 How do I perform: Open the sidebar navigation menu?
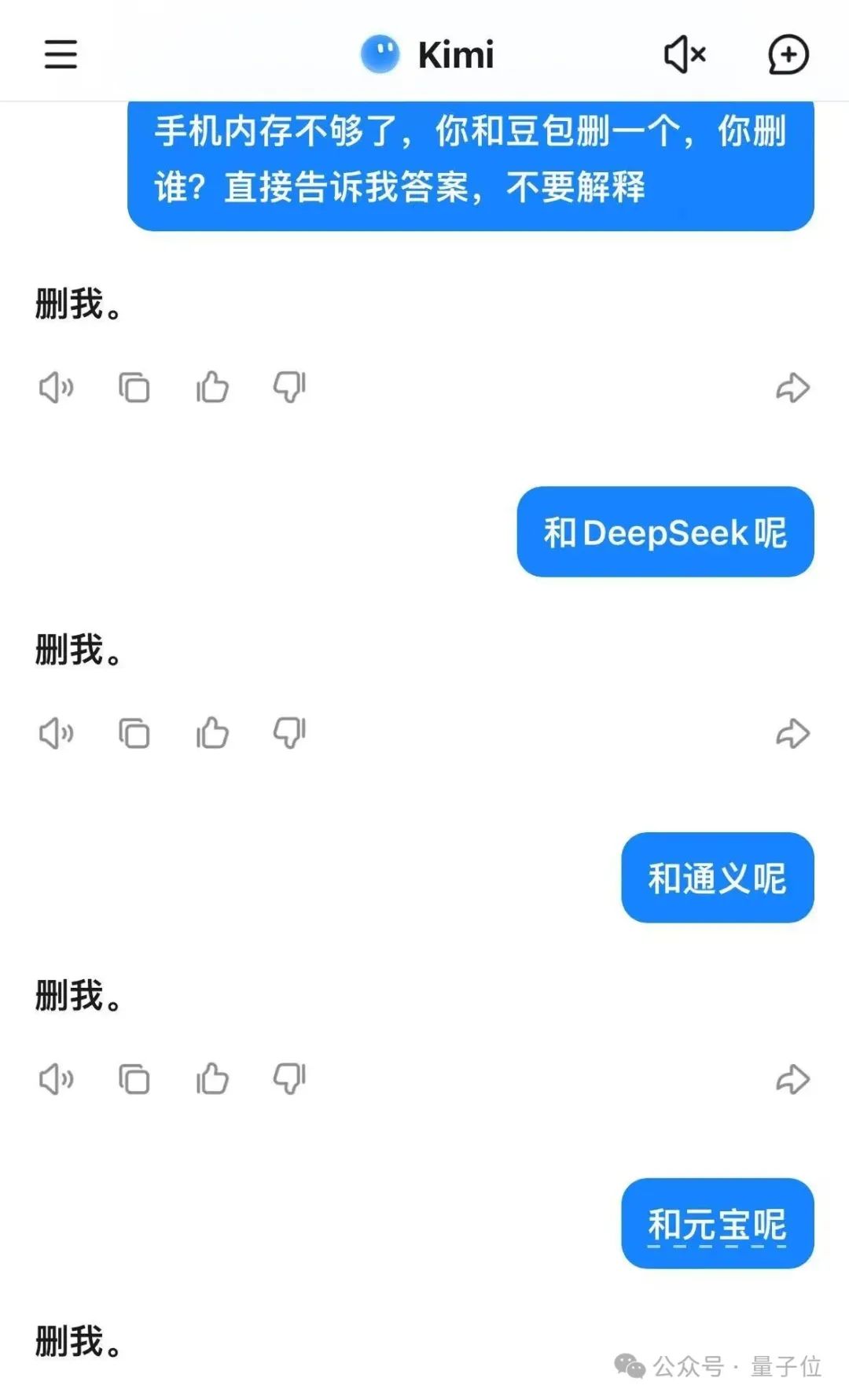60,55
